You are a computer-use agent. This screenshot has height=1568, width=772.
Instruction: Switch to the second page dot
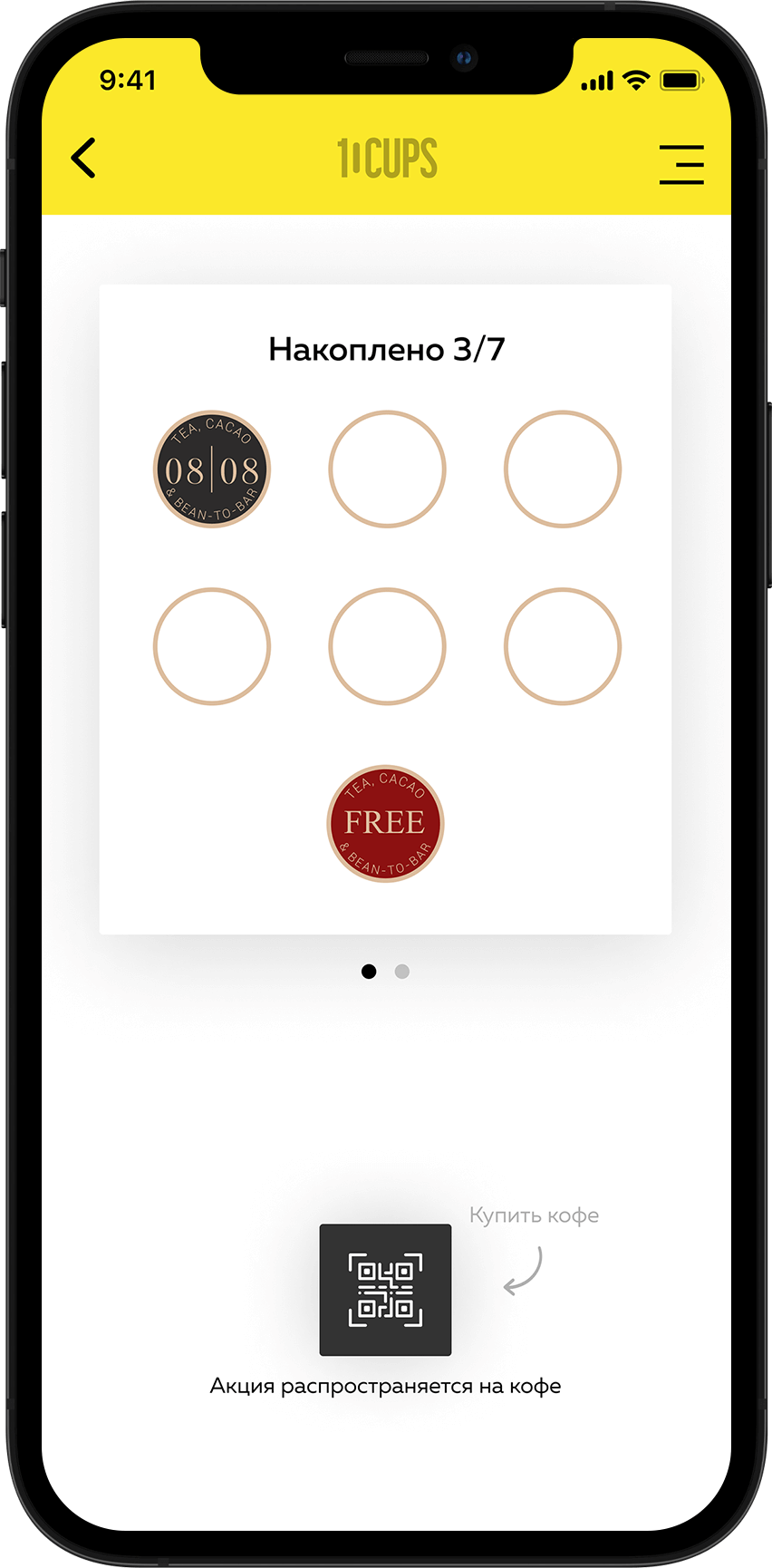tap(402, 972)
